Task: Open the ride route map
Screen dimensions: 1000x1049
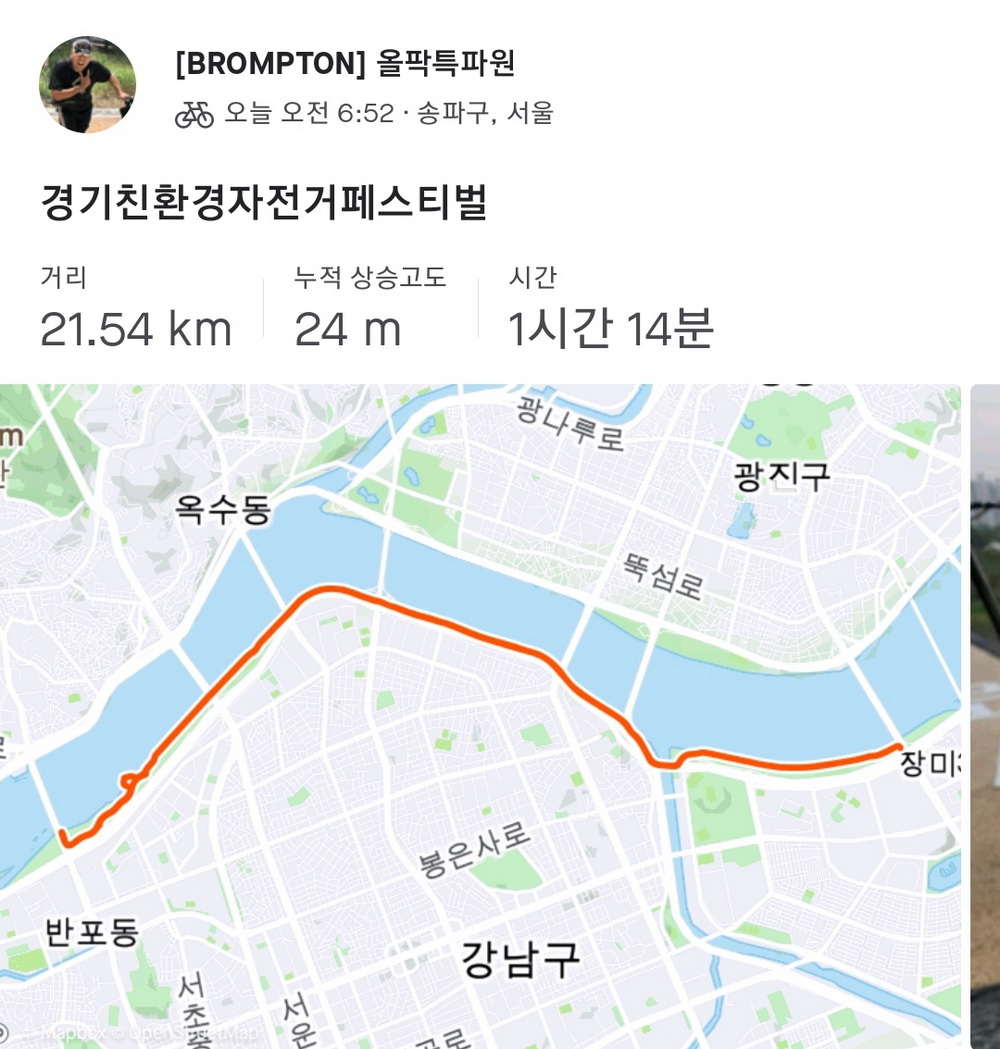Action: coord(480,715)
